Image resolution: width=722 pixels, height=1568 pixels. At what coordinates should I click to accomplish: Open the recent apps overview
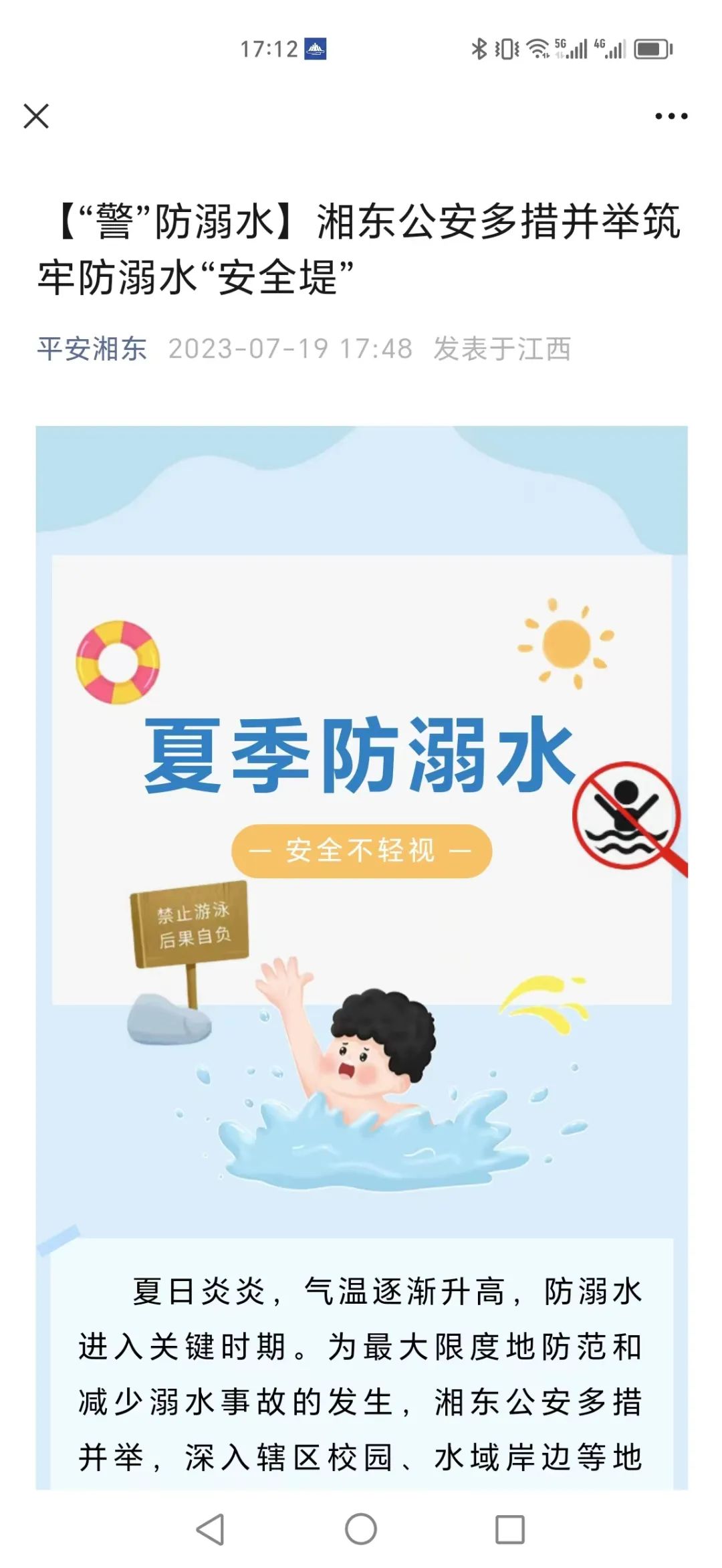(509, 1529)
